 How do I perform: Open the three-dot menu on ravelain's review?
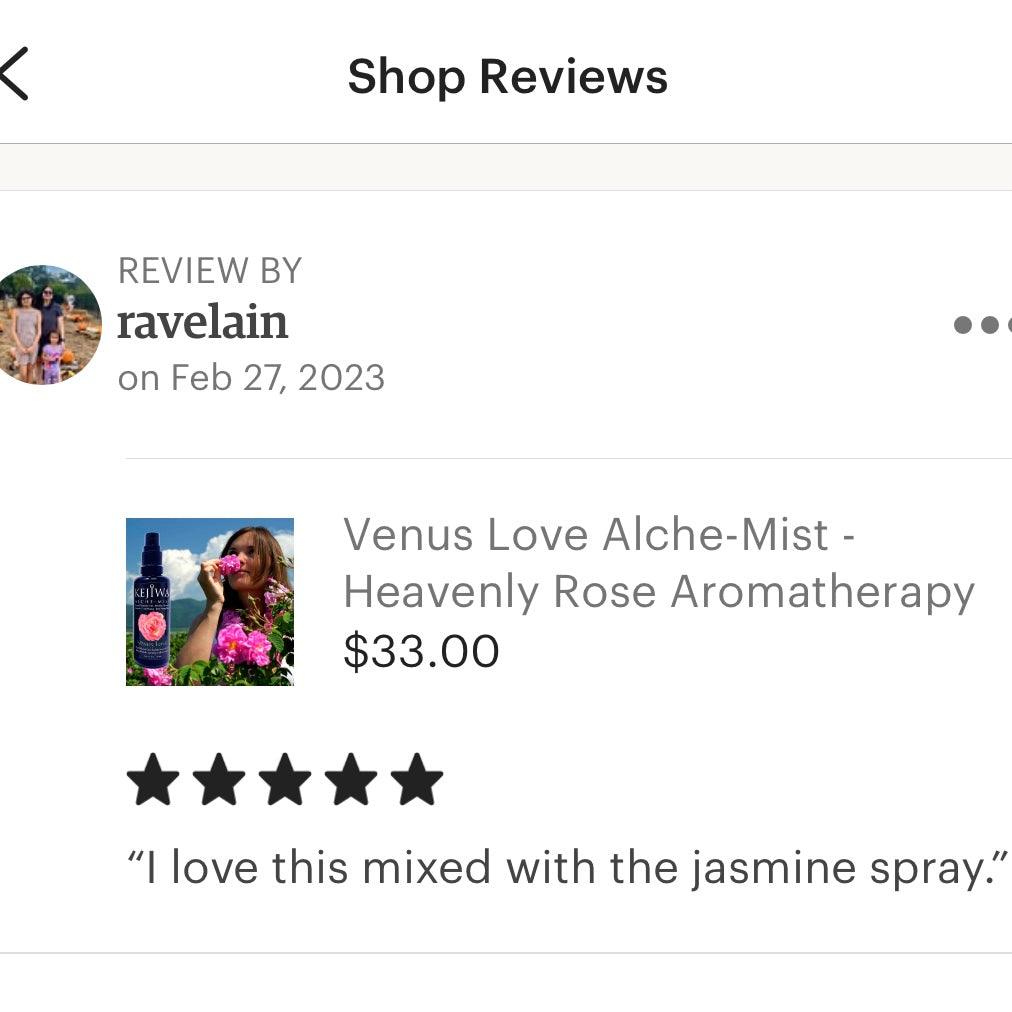982,325
